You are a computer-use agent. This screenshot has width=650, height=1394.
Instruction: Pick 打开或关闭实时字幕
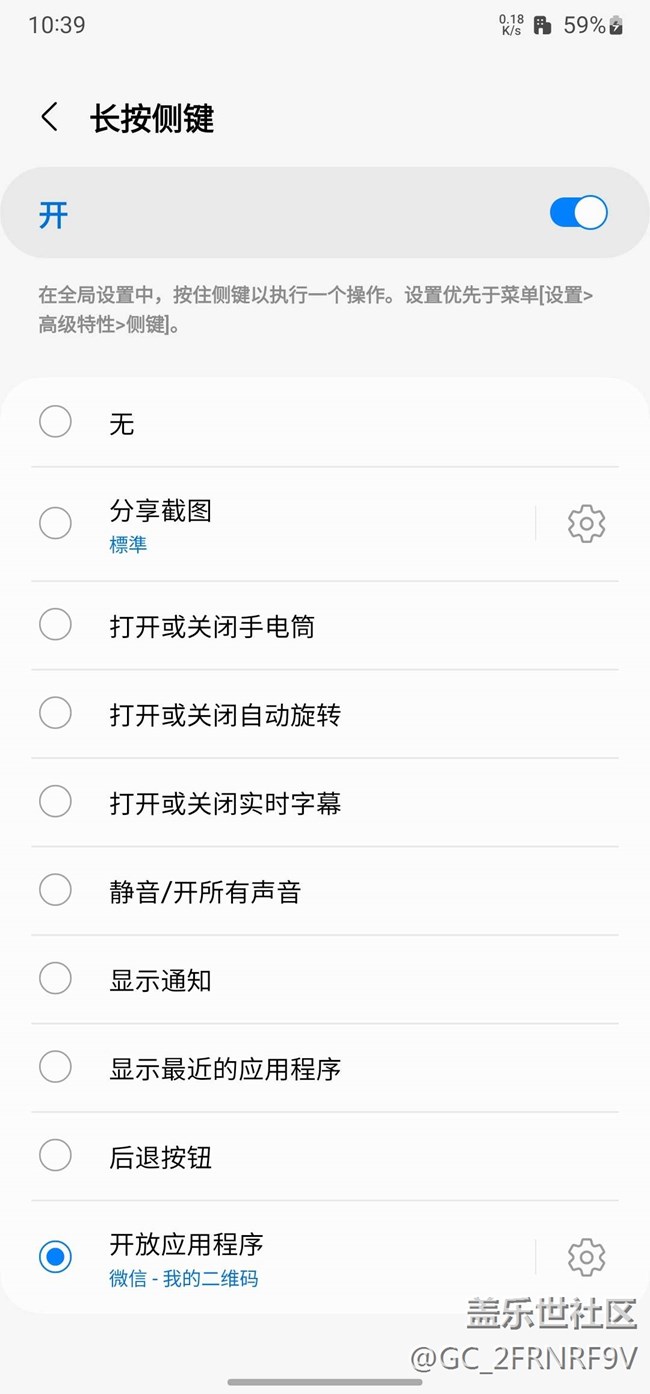tap(55, 802)
